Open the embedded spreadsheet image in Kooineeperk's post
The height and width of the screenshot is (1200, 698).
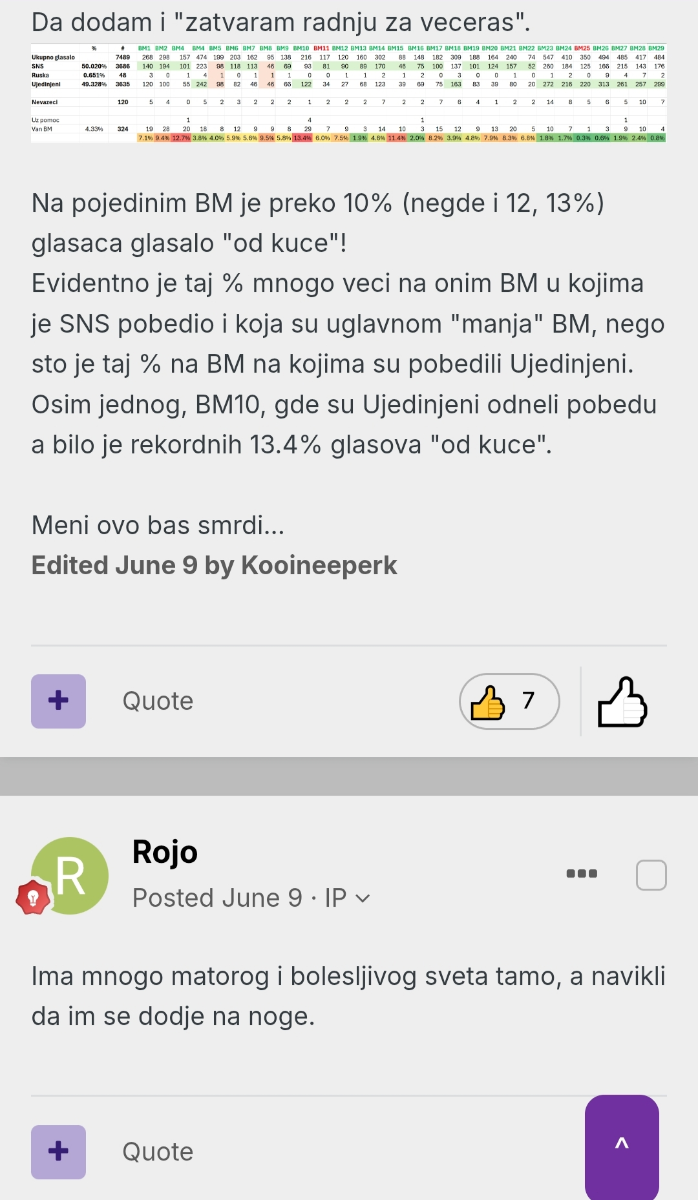click(x=349, y=92)
